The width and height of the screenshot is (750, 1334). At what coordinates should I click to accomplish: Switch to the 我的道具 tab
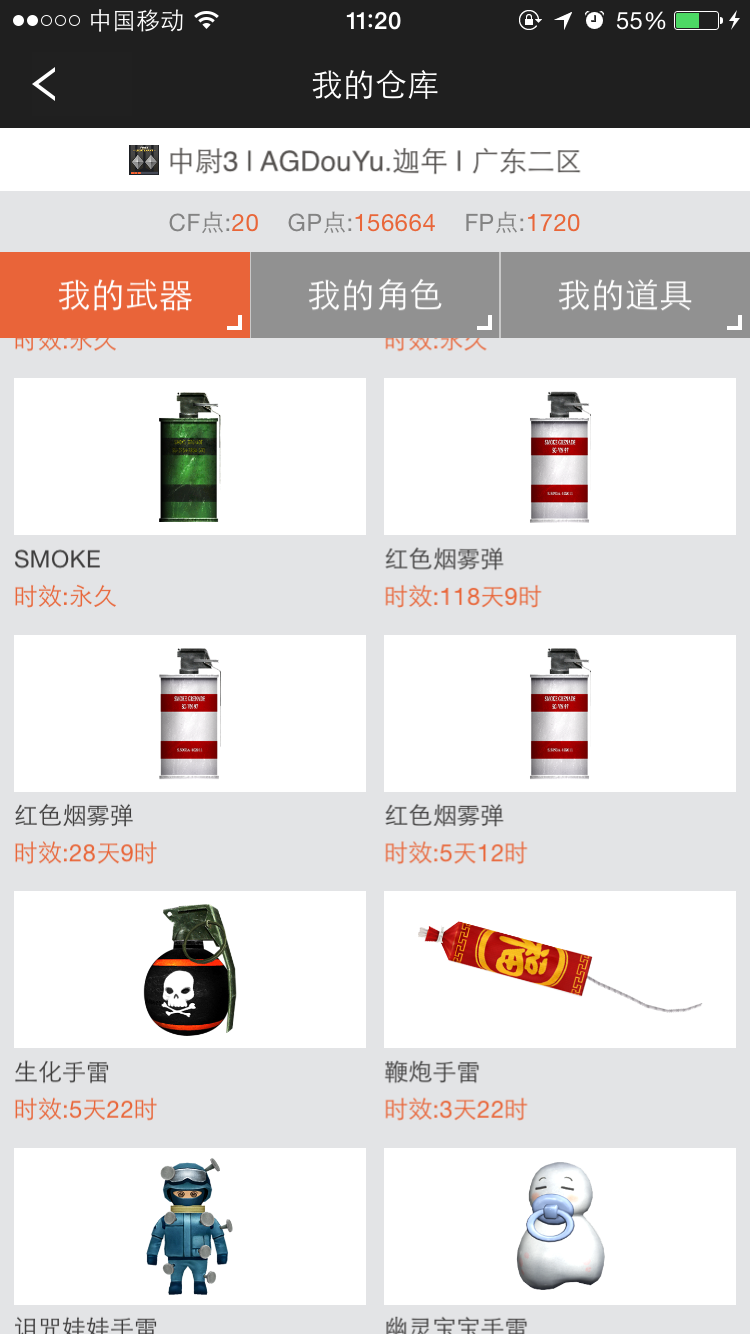[x=625, y=295]
